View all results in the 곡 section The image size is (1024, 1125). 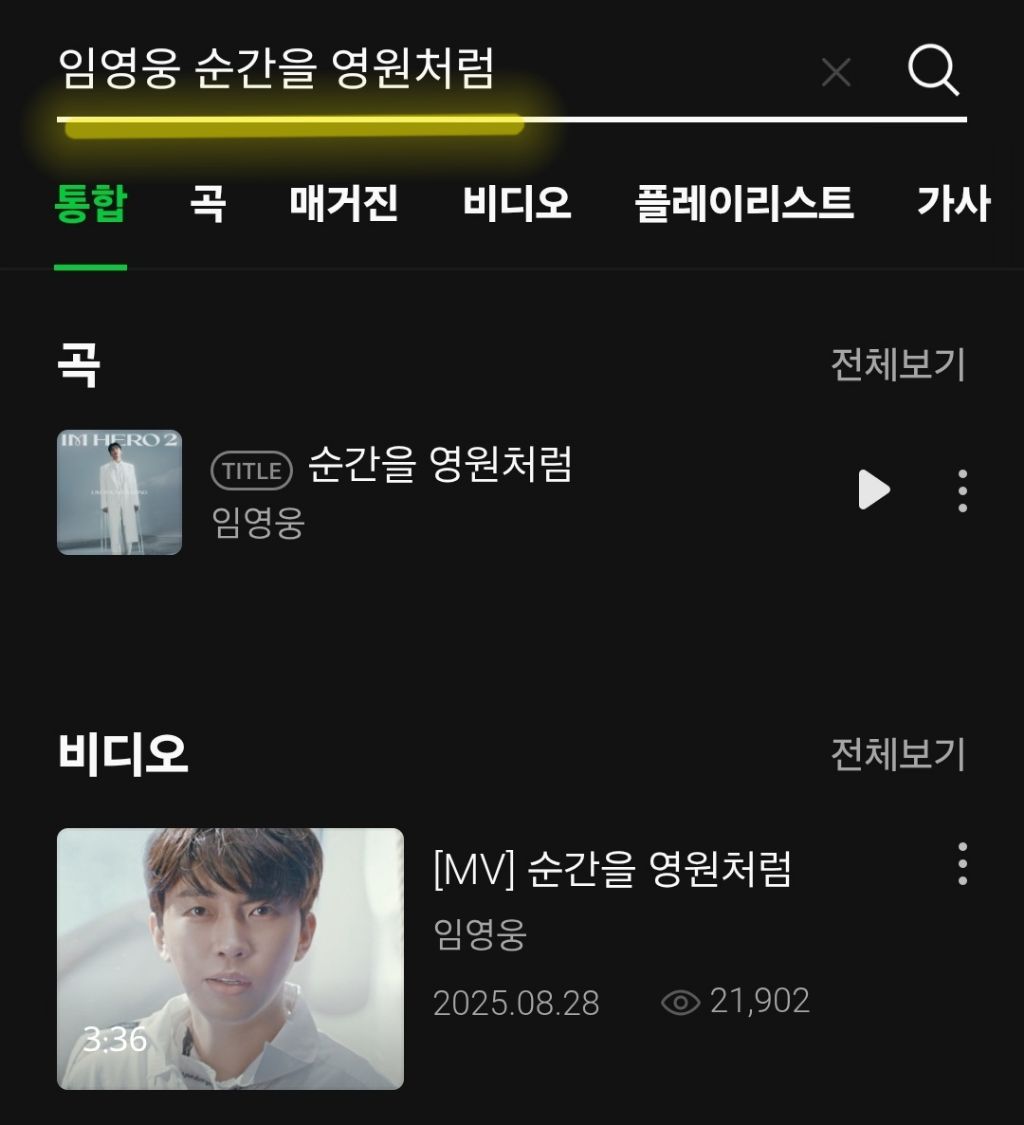click(x=898, y=365)
